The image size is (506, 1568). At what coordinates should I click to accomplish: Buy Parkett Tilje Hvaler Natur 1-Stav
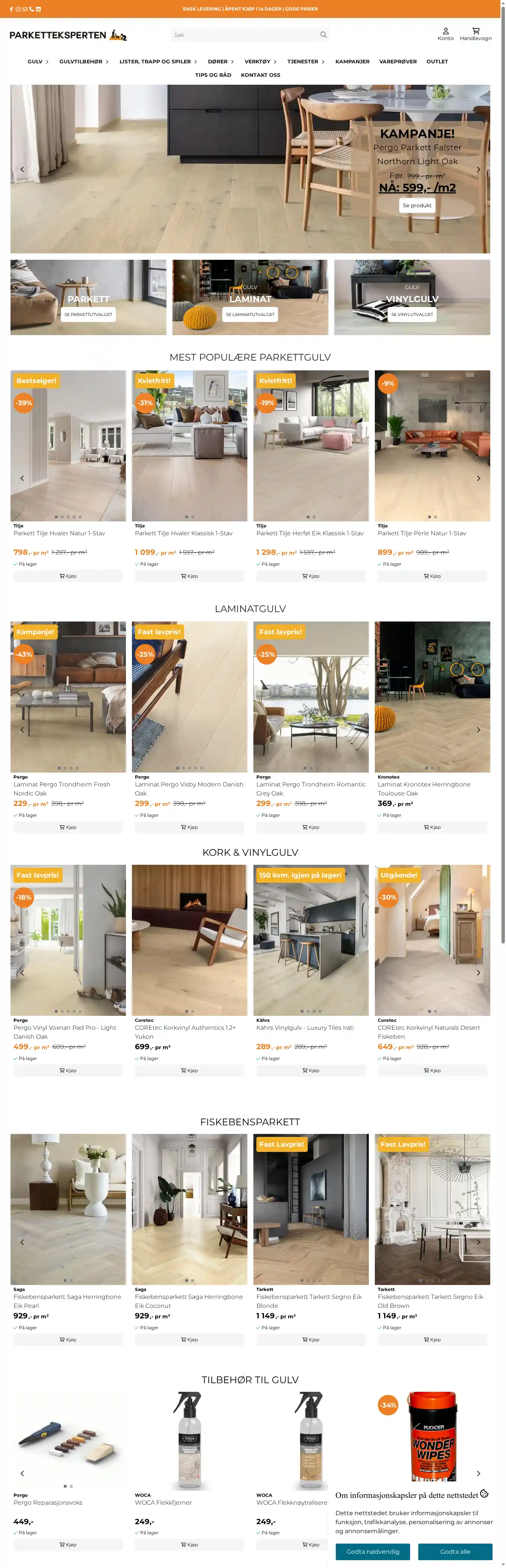tap(67, 576)
